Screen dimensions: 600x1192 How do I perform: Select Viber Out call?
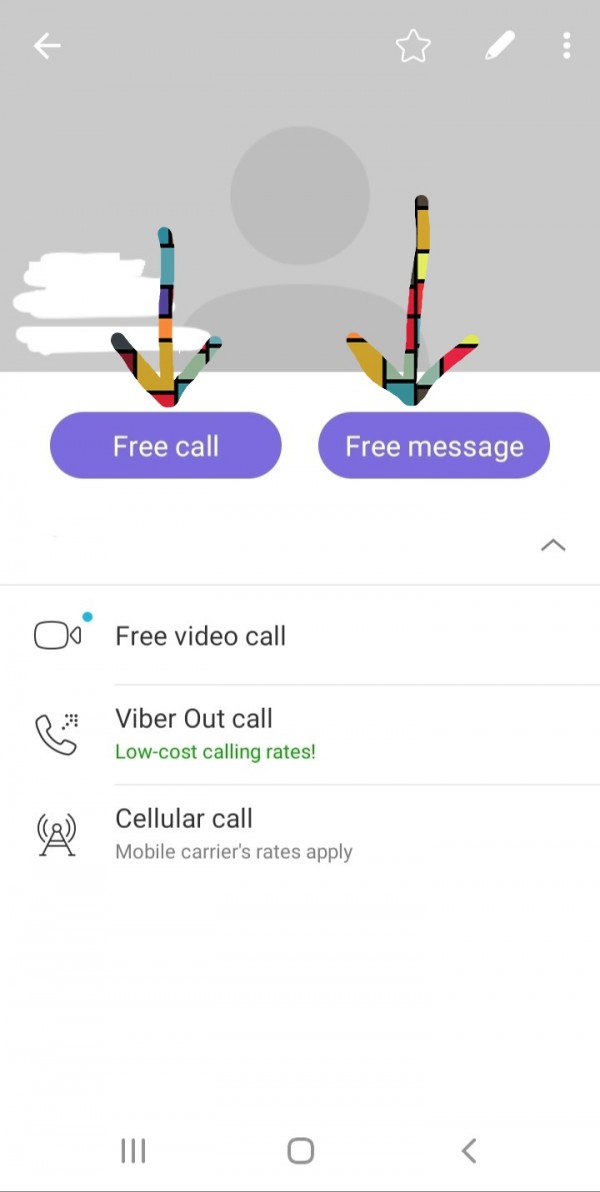194,732
